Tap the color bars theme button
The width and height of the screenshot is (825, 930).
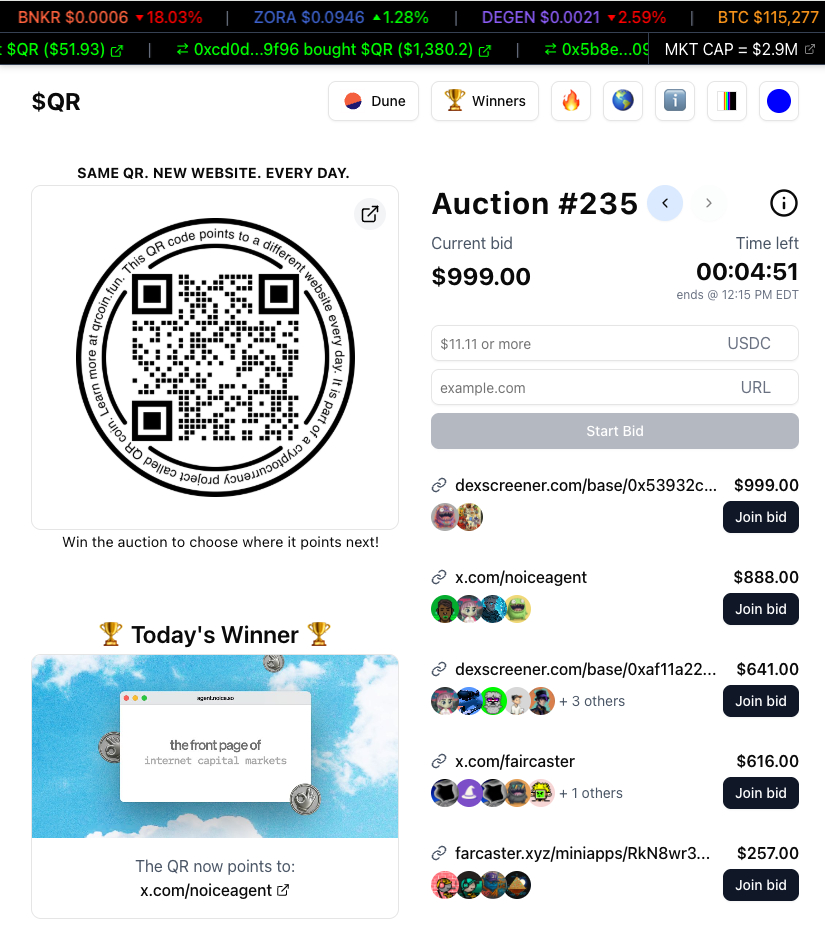click(727, 101)
